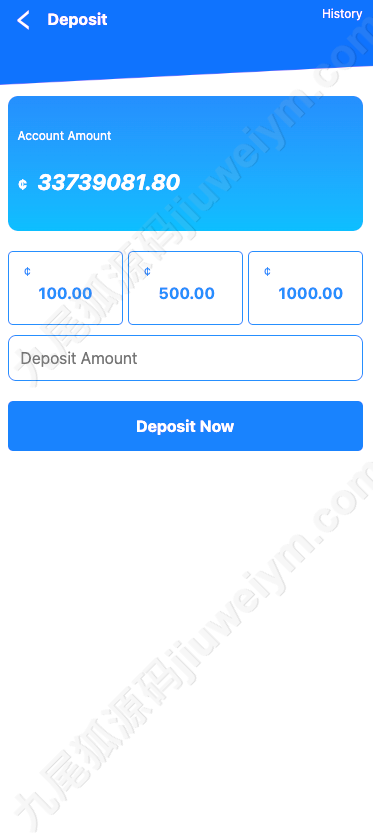Focus the Deposit Amount field
This screenshot has height=839, width=373.
point(185,358)
